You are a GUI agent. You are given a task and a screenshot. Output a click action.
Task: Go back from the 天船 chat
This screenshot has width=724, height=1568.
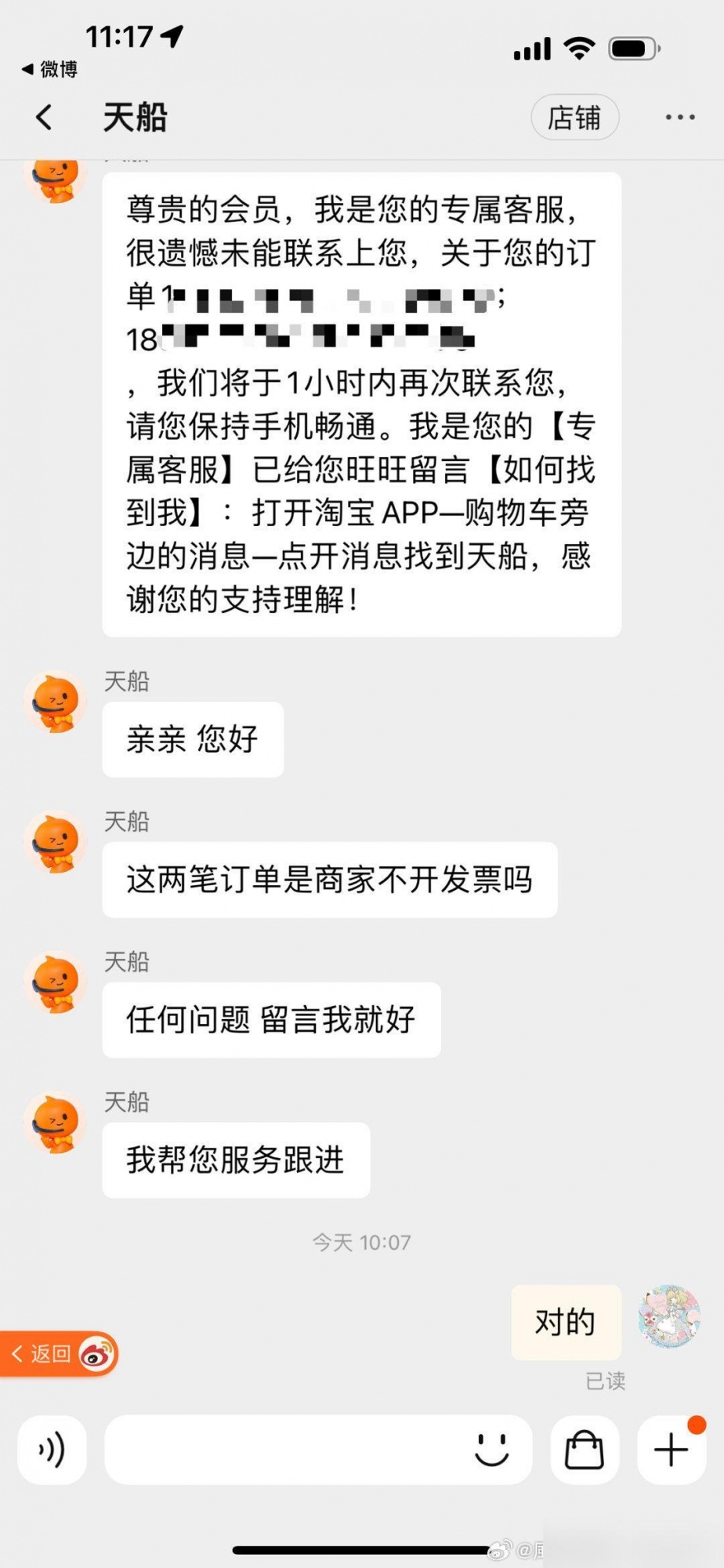point(45,118)
